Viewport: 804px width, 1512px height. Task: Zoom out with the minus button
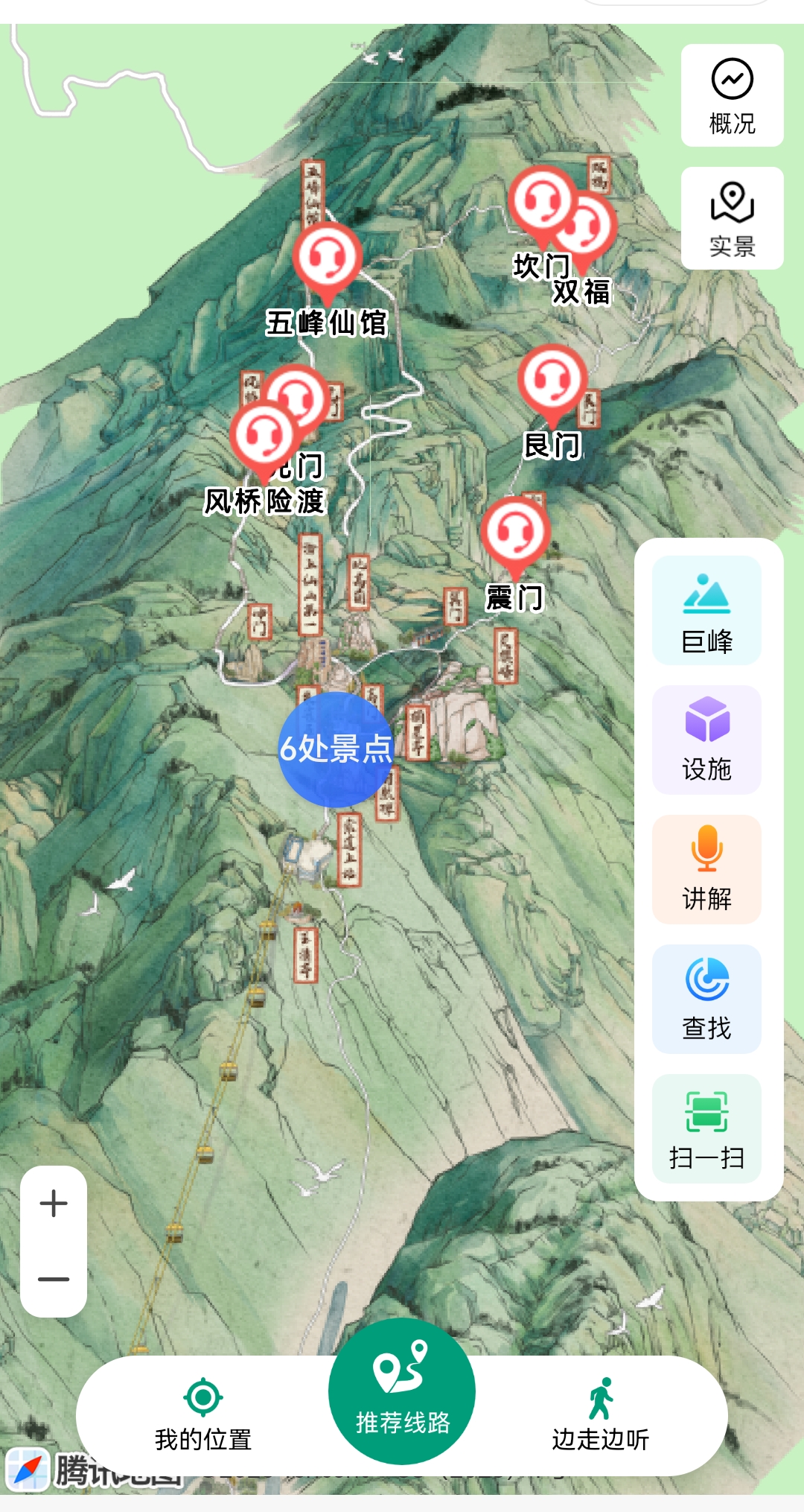pyautogui.click(x=54, y=1279)
